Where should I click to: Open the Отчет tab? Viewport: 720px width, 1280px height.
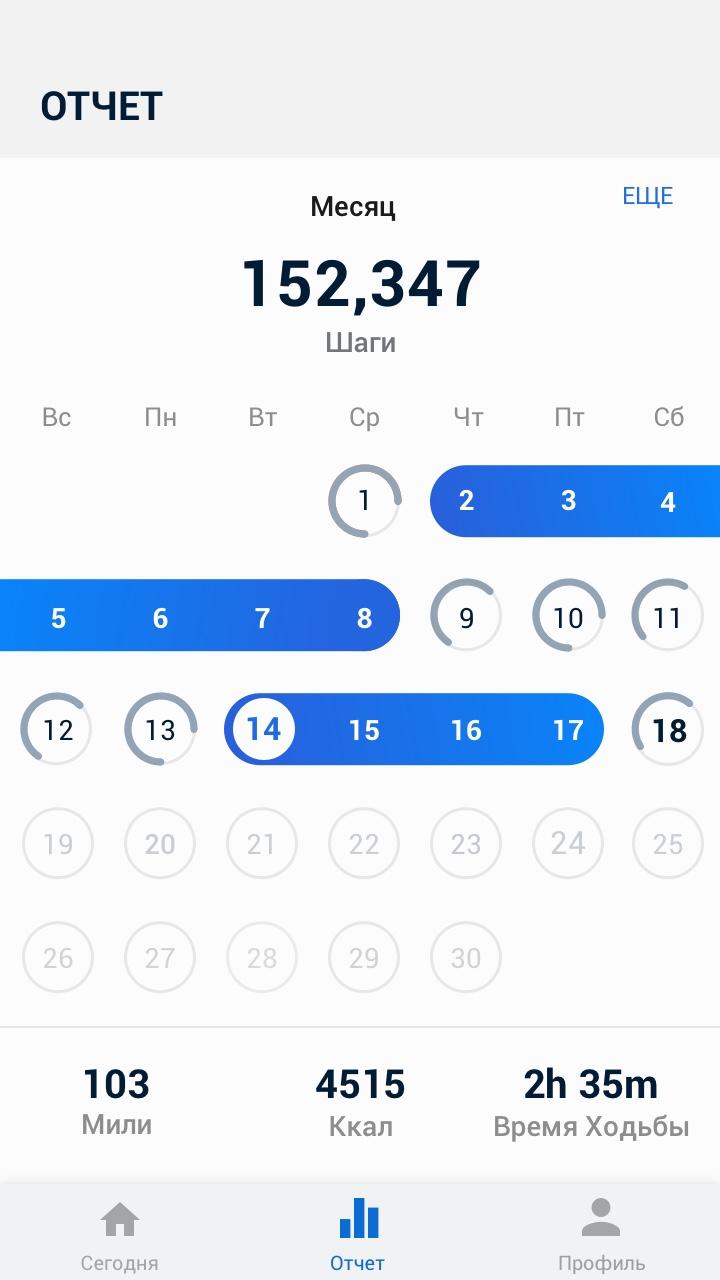click(x=358, y=1236)
